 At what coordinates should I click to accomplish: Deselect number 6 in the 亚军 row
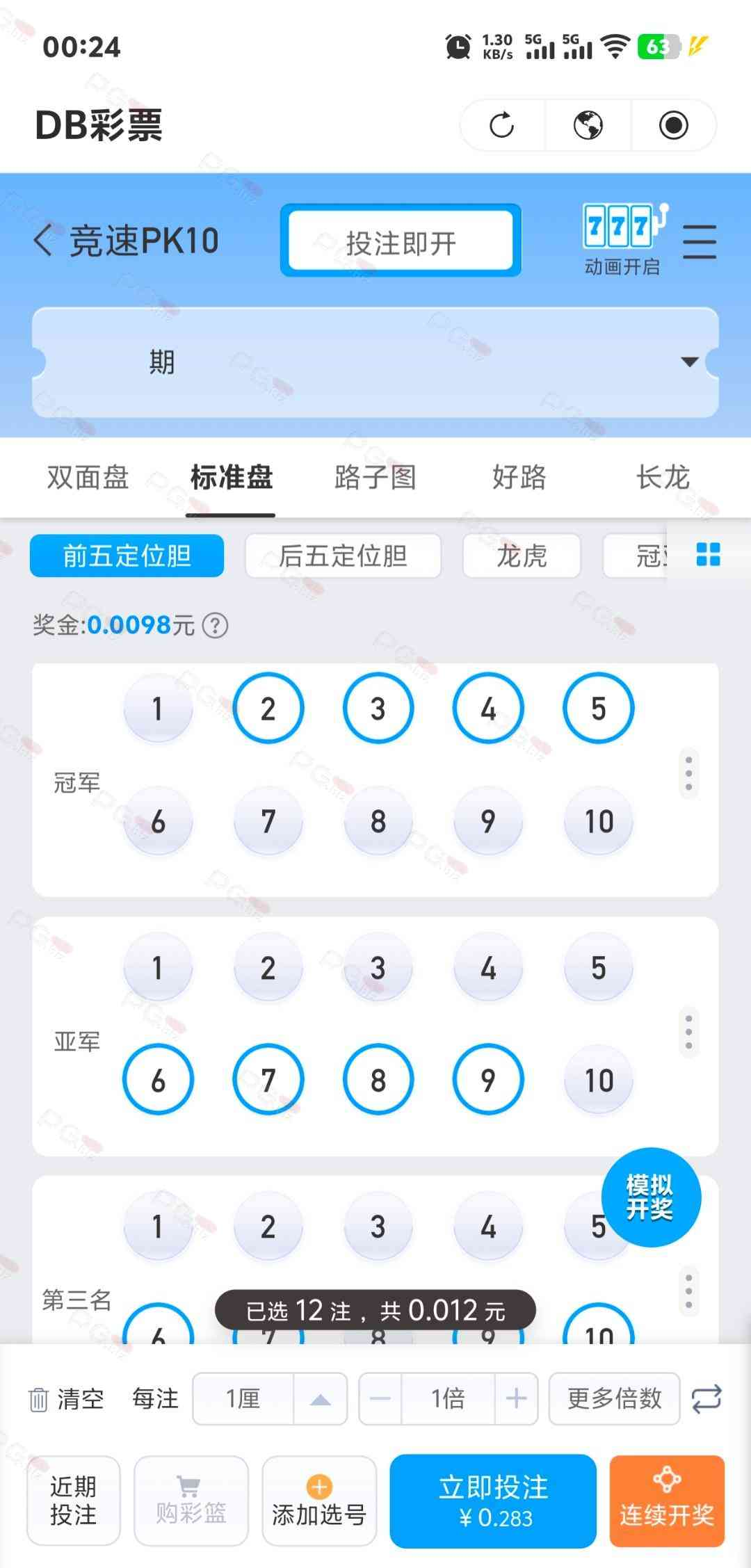coord(158,1080)
